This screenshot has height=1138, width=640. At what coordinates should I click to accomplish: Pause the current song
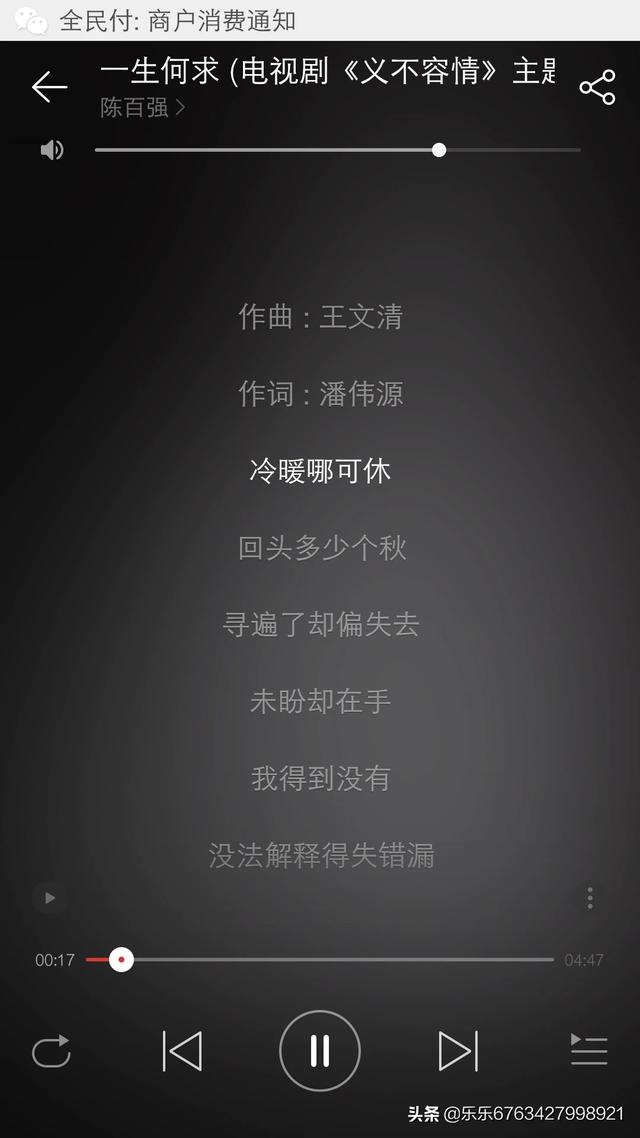pos(320,1051)
